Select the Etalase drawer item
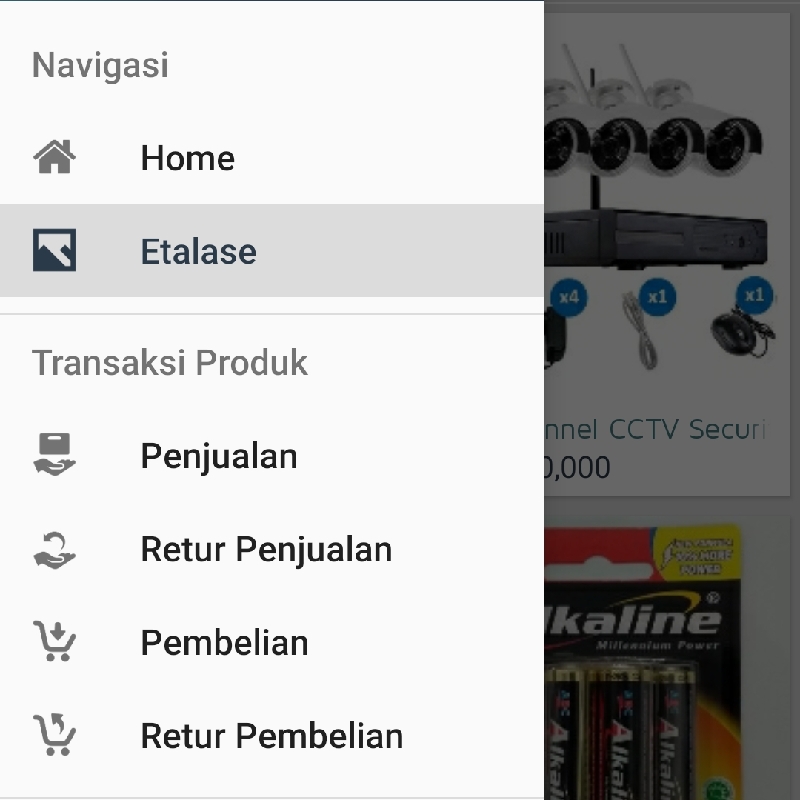Viewport: 800px width, 800px height. (x=198, y=251)
